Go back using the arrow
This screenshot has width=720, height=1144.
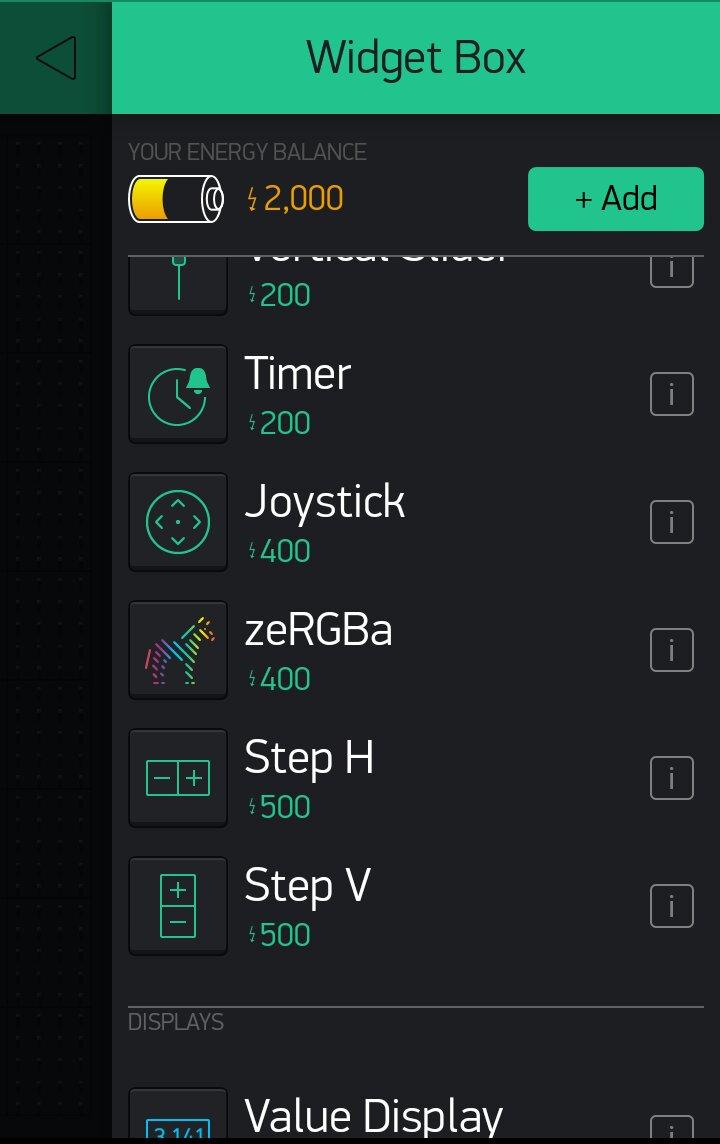[x=56, y=58]
